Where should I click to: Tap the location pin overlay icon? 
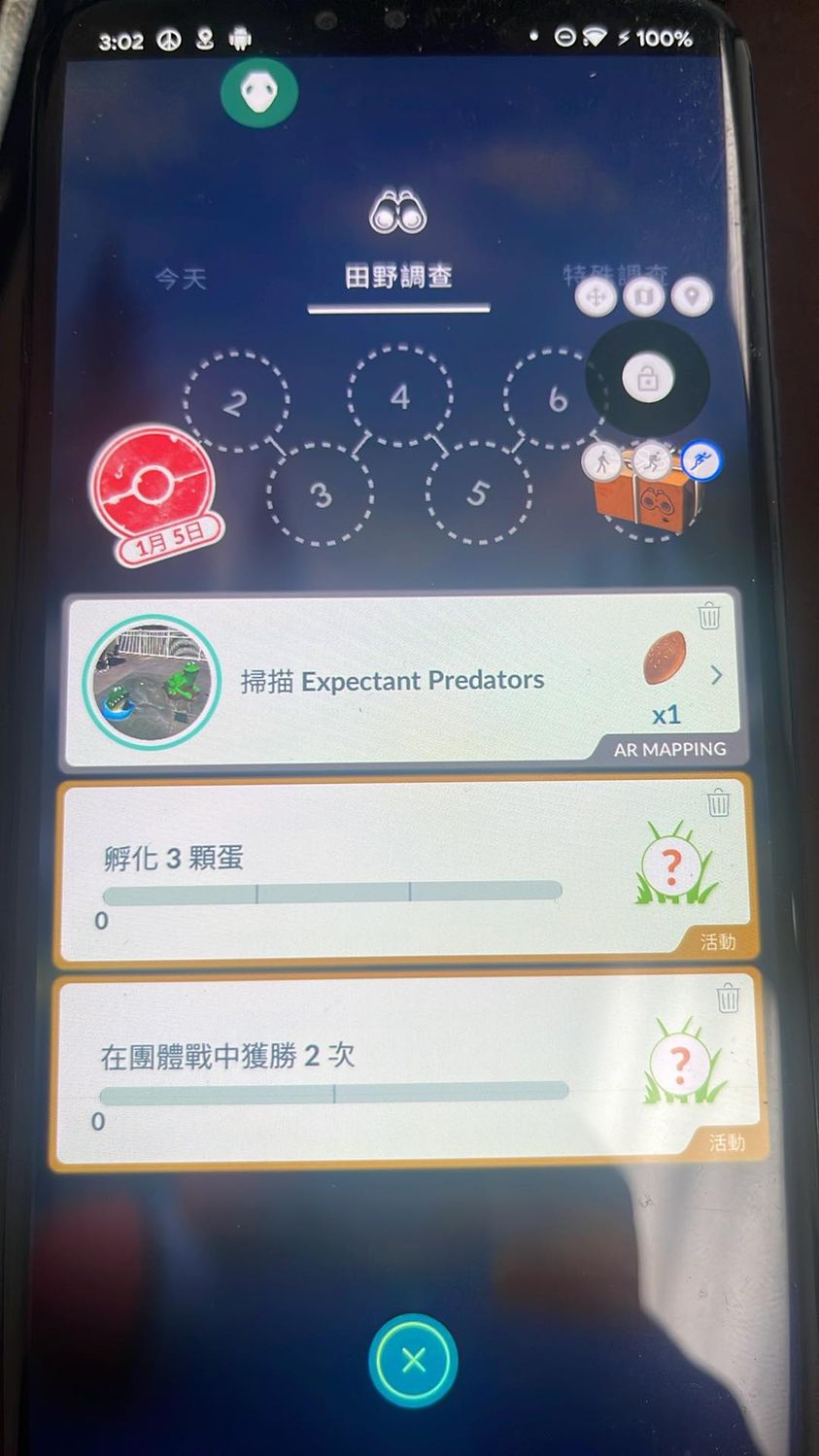[x=692, y=296]
